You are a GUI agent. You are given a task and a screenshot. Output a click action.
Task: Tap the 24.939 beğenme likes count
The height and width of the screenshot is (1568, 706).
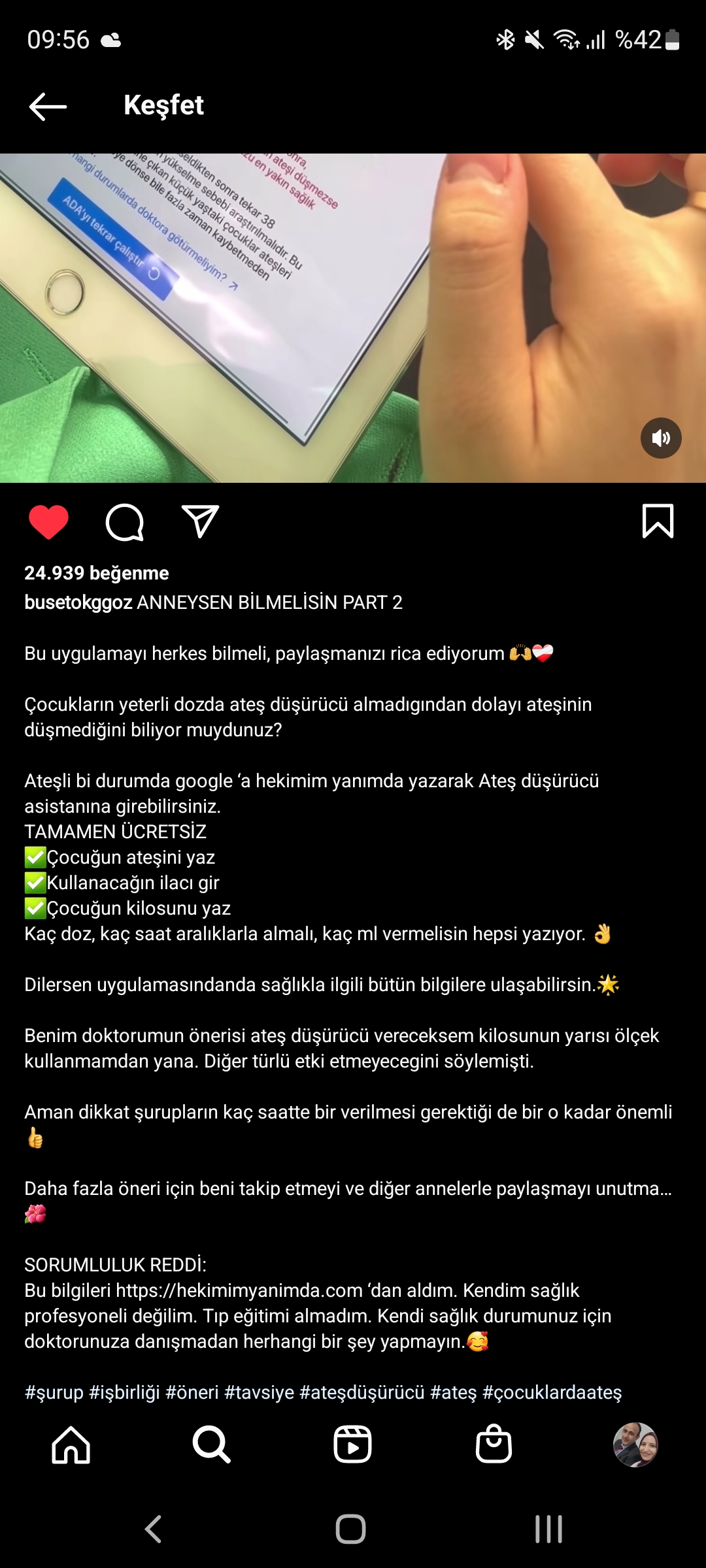(x=97, y=574)
